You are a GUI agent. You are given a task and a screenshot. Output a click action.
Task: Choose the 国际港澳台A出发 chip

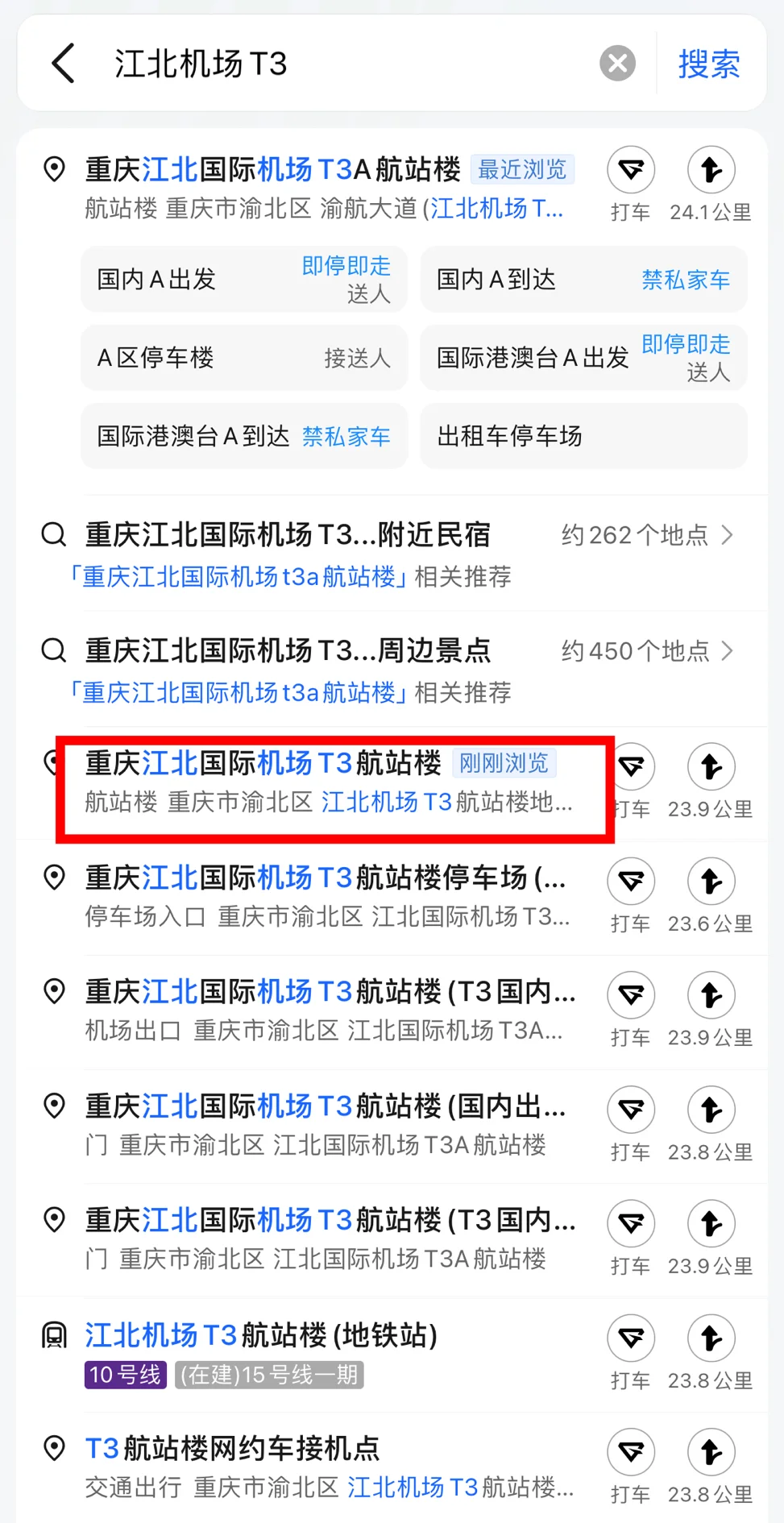point(583,358)
